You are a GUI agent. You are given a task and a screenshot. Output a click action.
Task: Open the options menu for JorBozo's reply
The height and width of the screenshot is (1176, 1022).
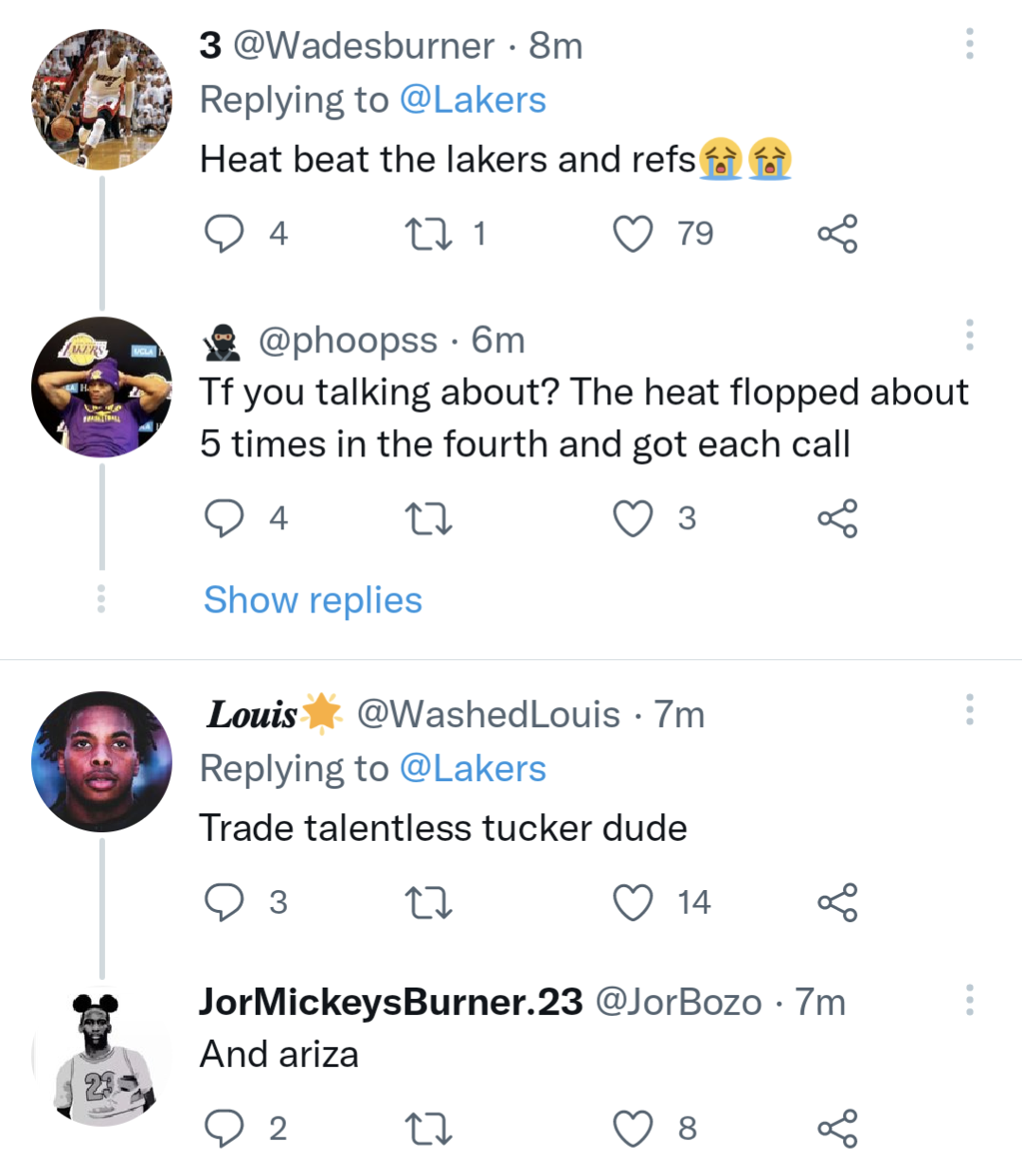tap(969, 1000)
